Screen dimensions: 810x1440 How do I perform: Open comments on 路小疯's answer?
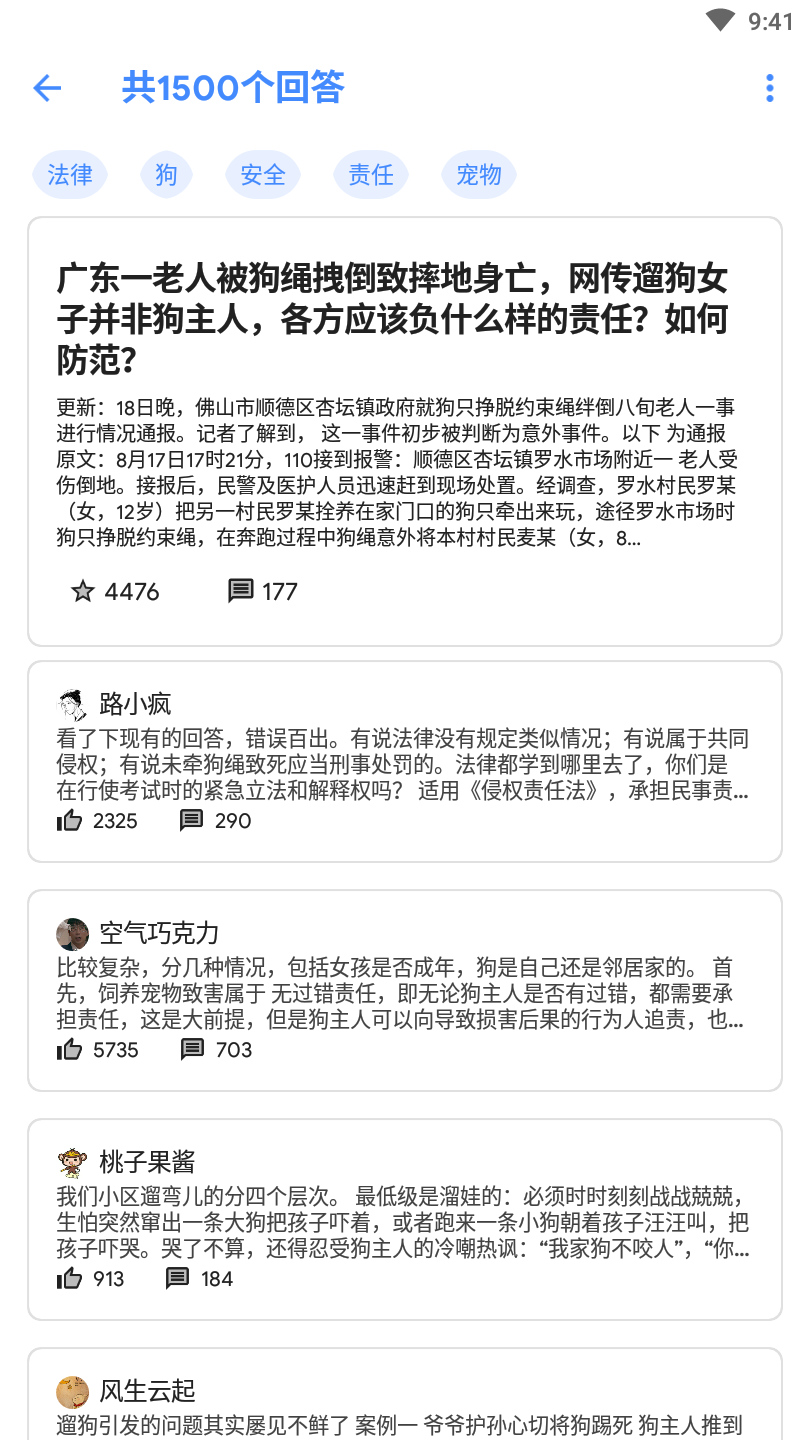click(x=191, y=821)
